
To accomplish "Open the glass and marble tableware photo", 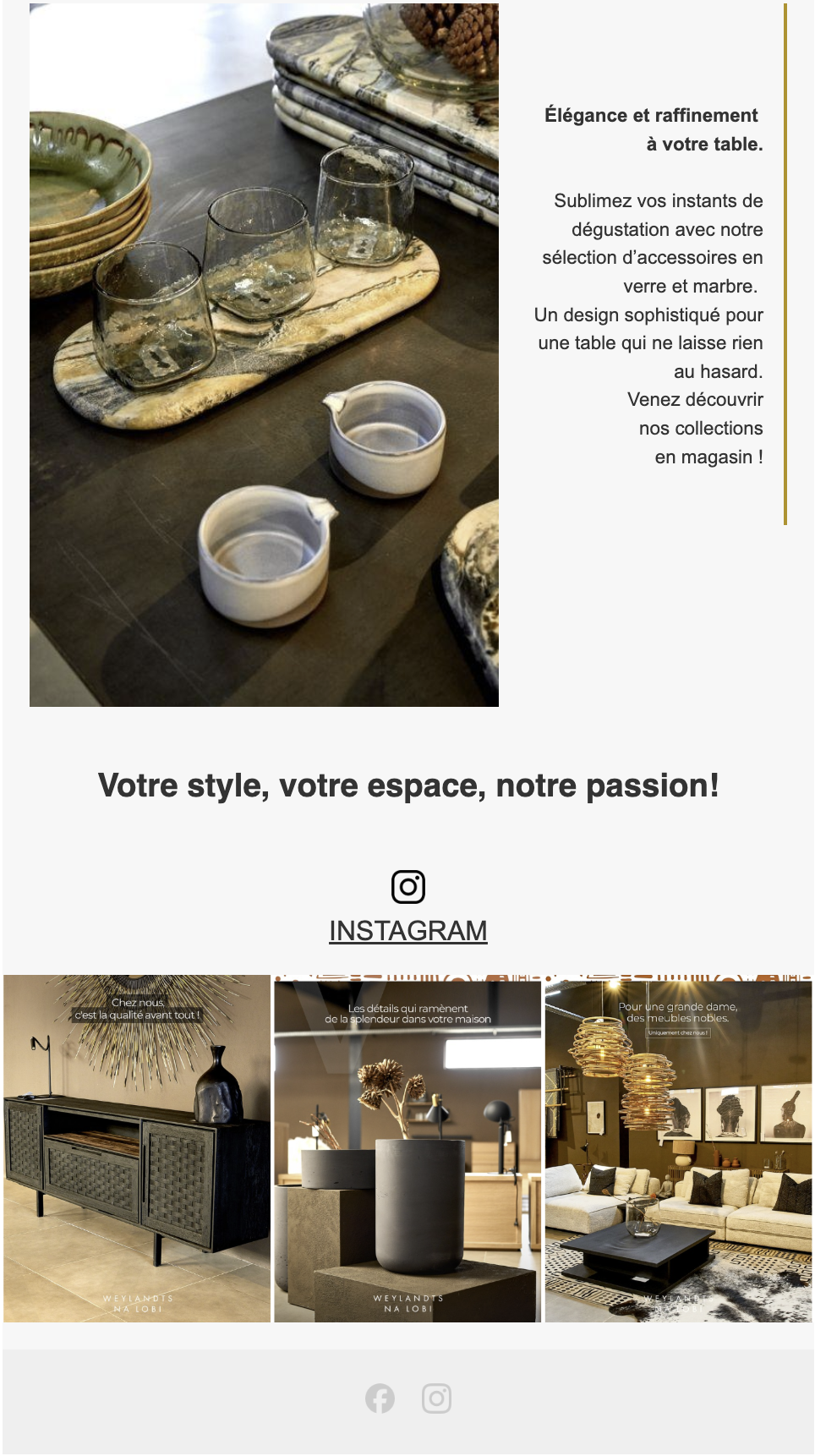I will [x=264, y=355].
